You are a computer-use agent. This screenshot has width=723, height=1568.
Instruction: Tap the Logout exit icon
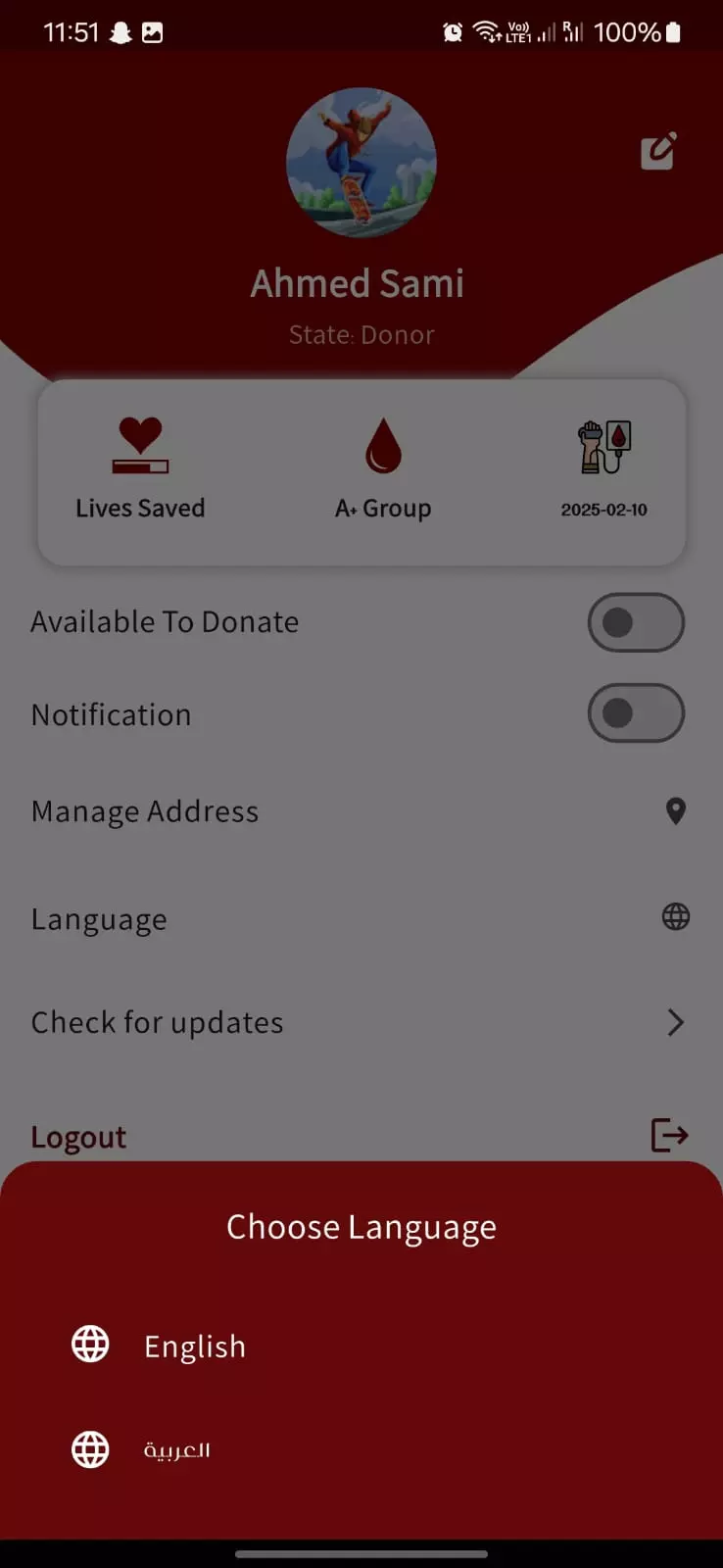(x=670, y=1135)
